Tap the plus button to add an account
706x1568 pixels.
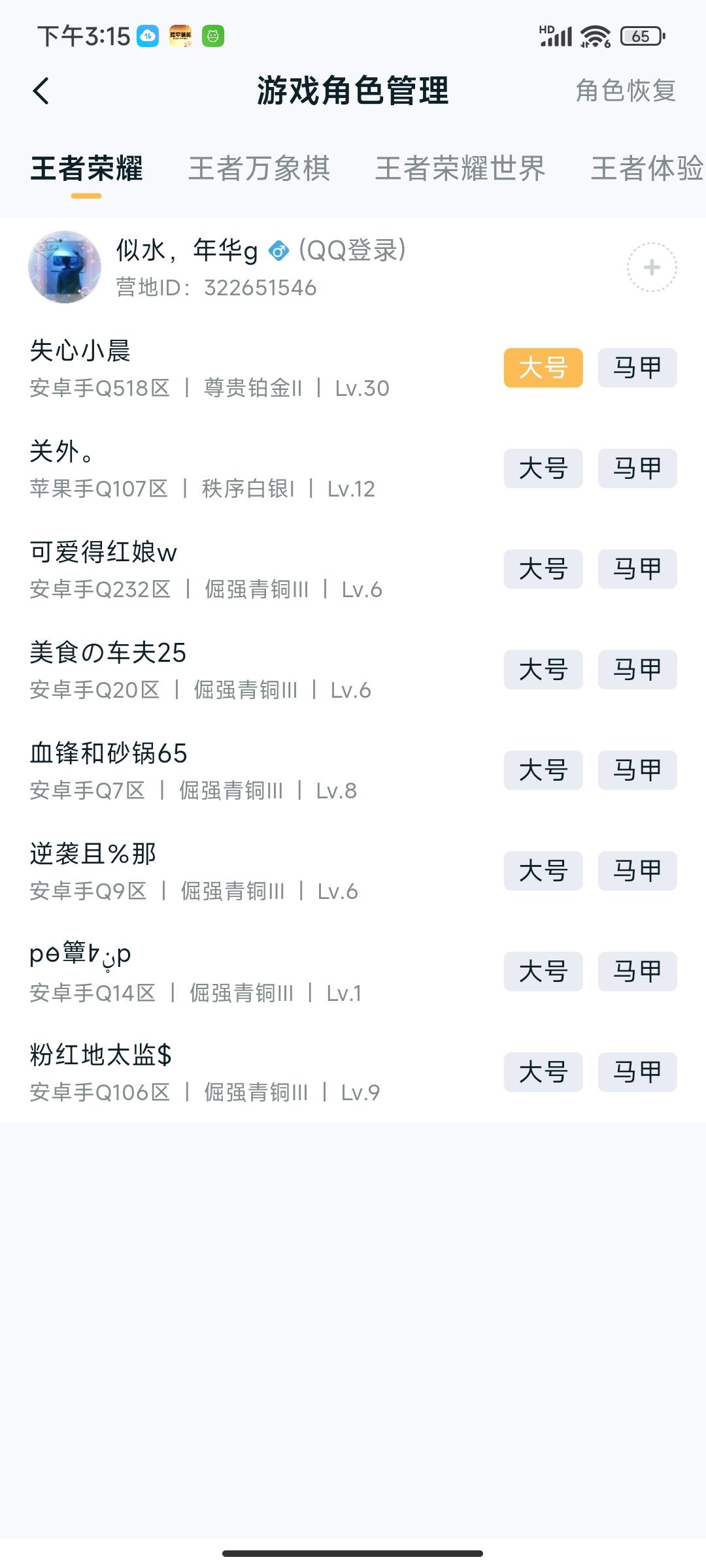[651, 268]
